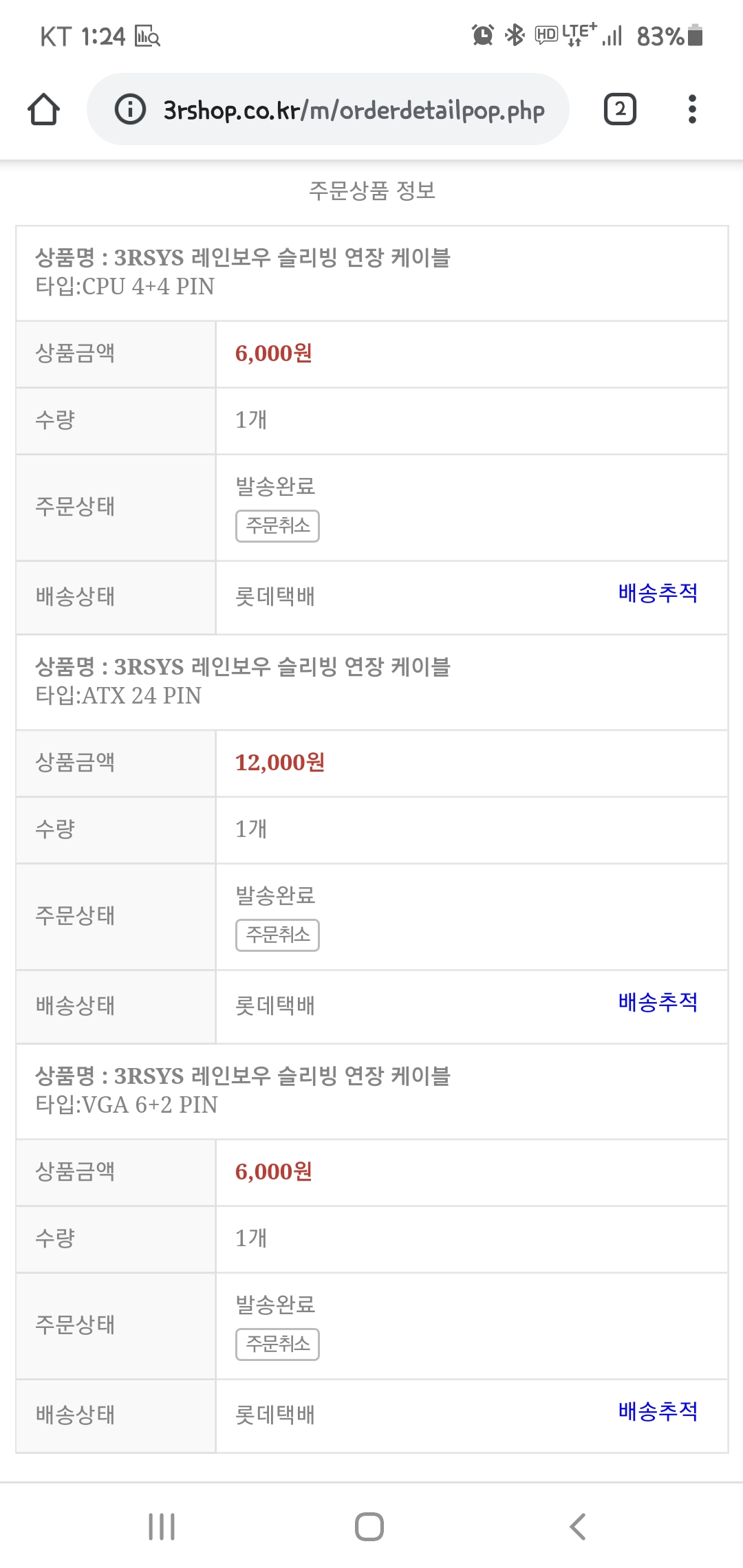The height and width of the screenshot is (1568, 743).
Task: Go back with the system back button
Action: coord(578,1527)
